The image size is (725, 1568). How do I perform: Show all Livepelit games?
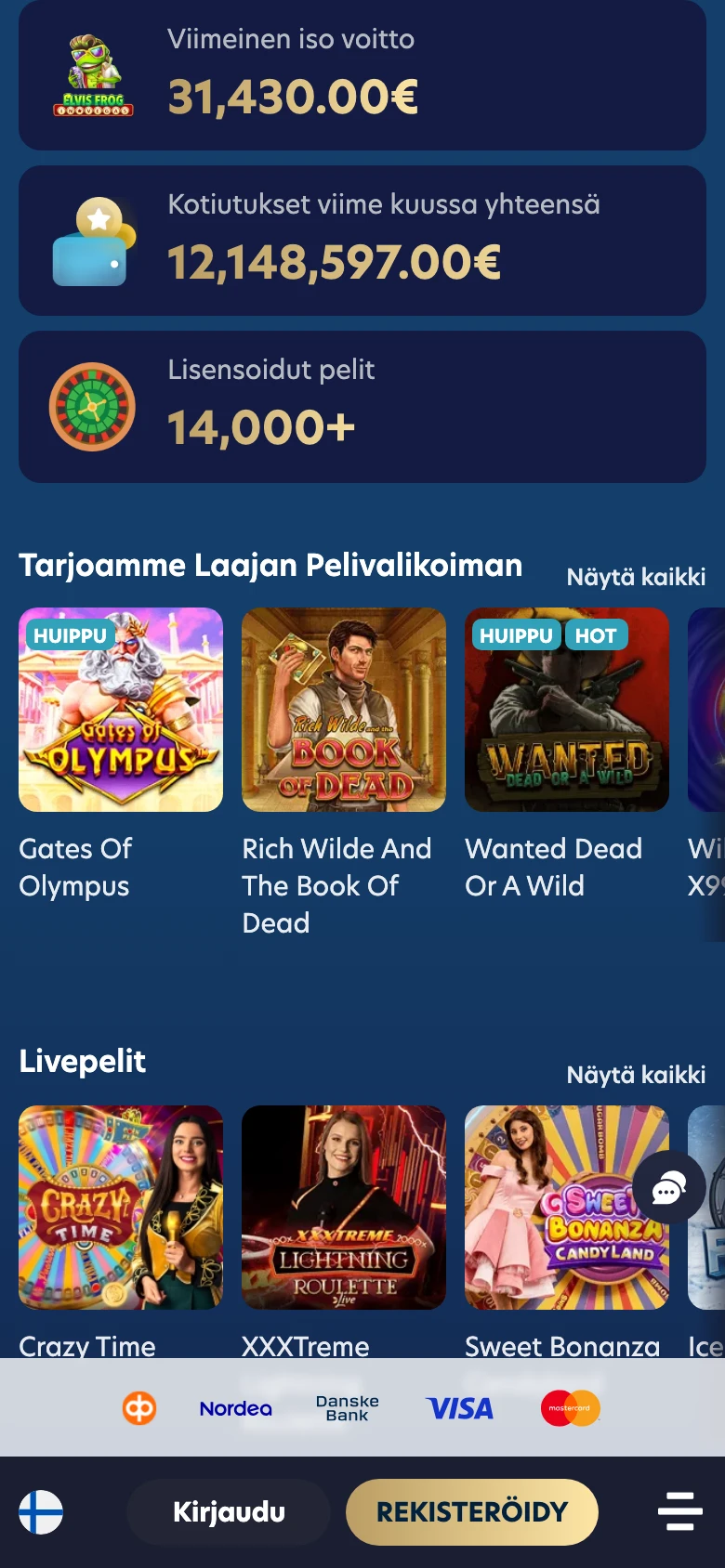636,1075
